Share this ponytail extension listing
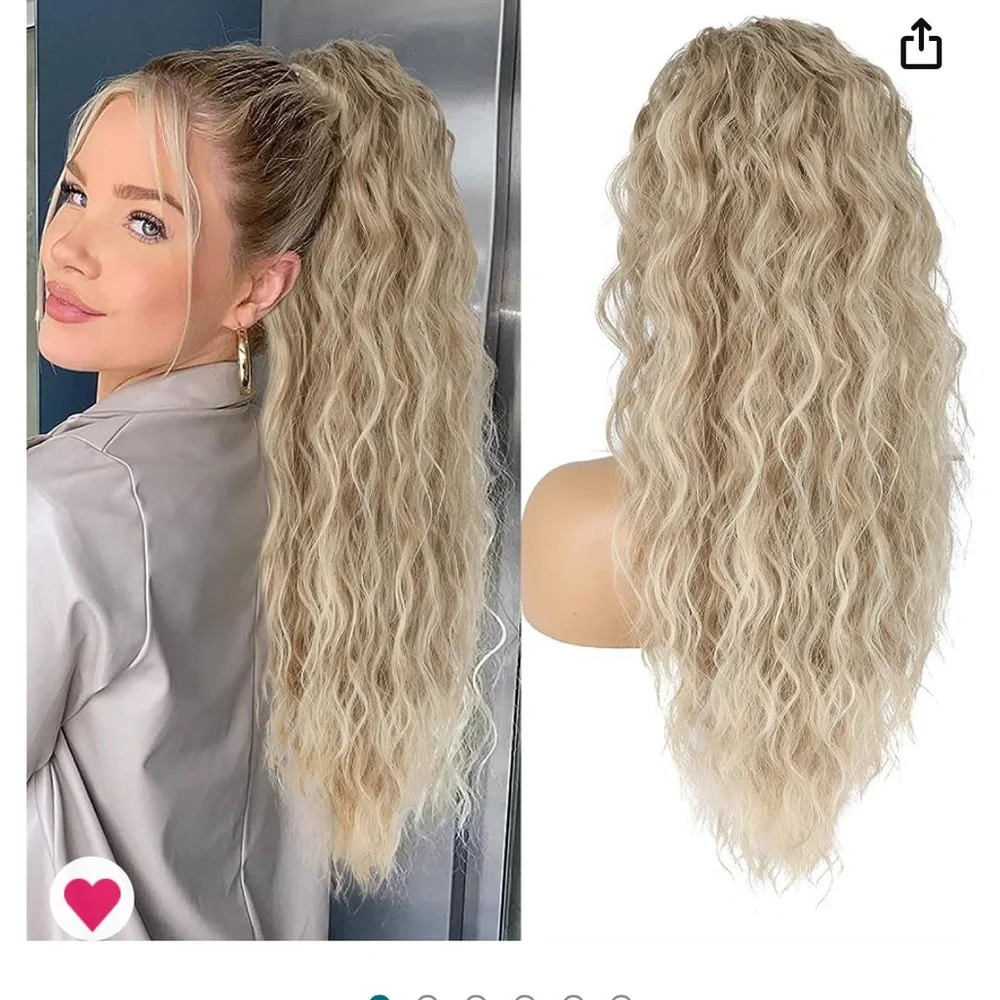The image size is (1000, 1000). [921, 46]
